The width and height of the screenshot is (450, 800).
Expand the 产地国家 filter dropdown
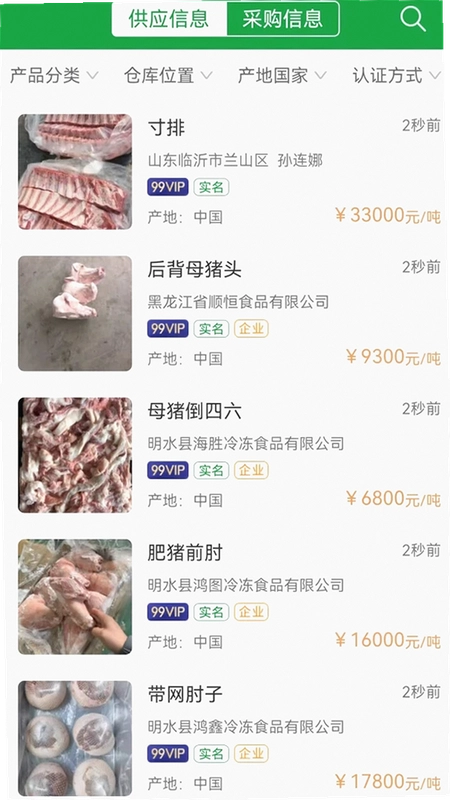282,76
